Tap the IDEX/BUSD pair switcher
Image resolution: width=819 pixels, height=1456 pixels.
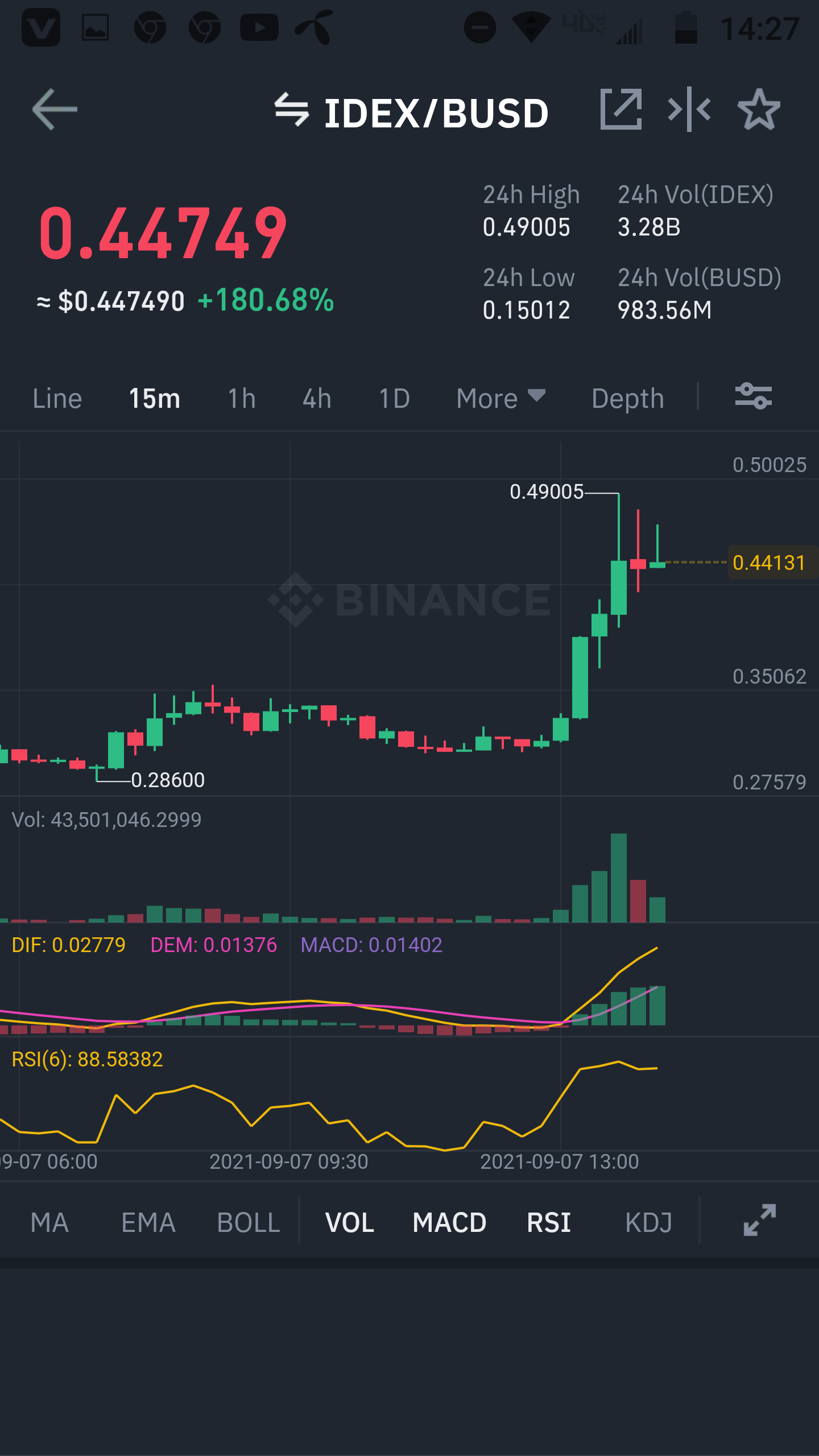[412, 112]
